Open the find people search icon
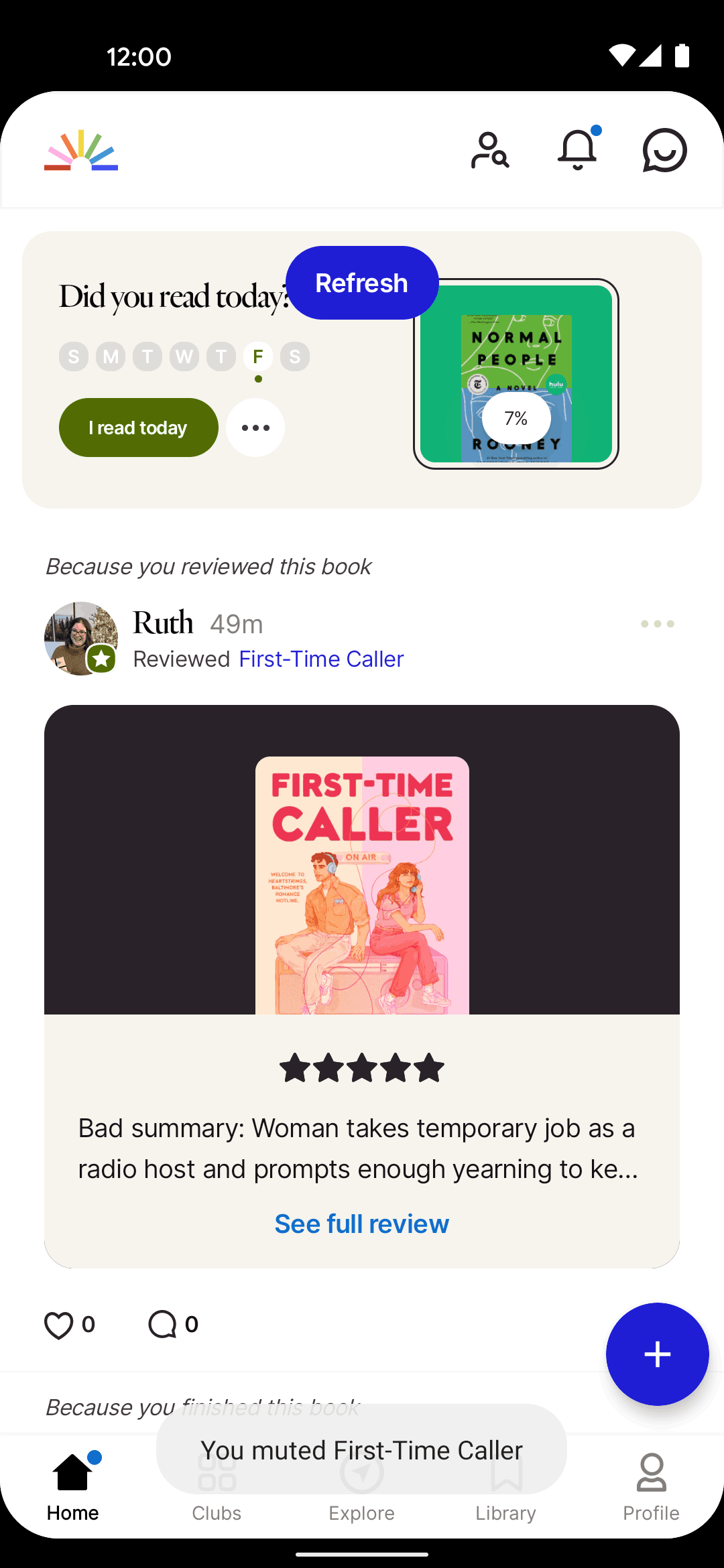The image size is (724, 1568). coord(490,151)
